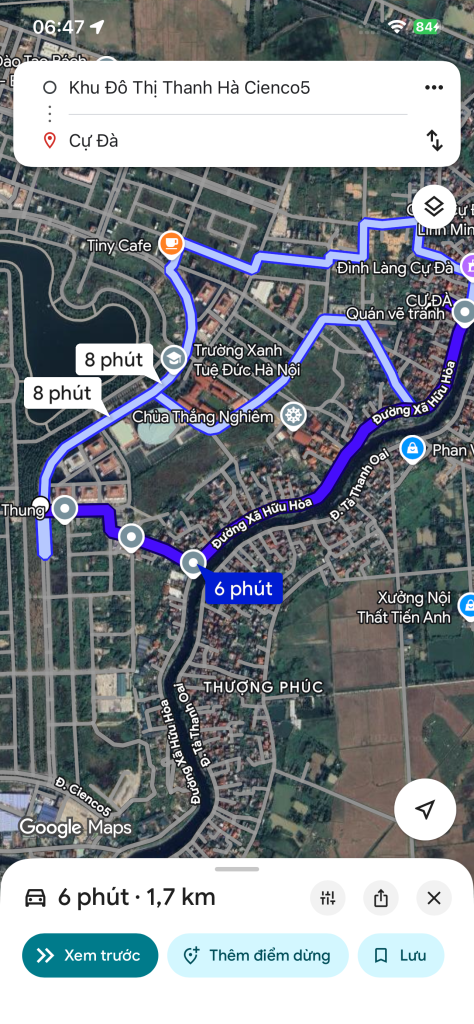Open Xưởng Nội Thất Tiến Anh shop marker
The image size is (474, 1024).
(467, 606)
